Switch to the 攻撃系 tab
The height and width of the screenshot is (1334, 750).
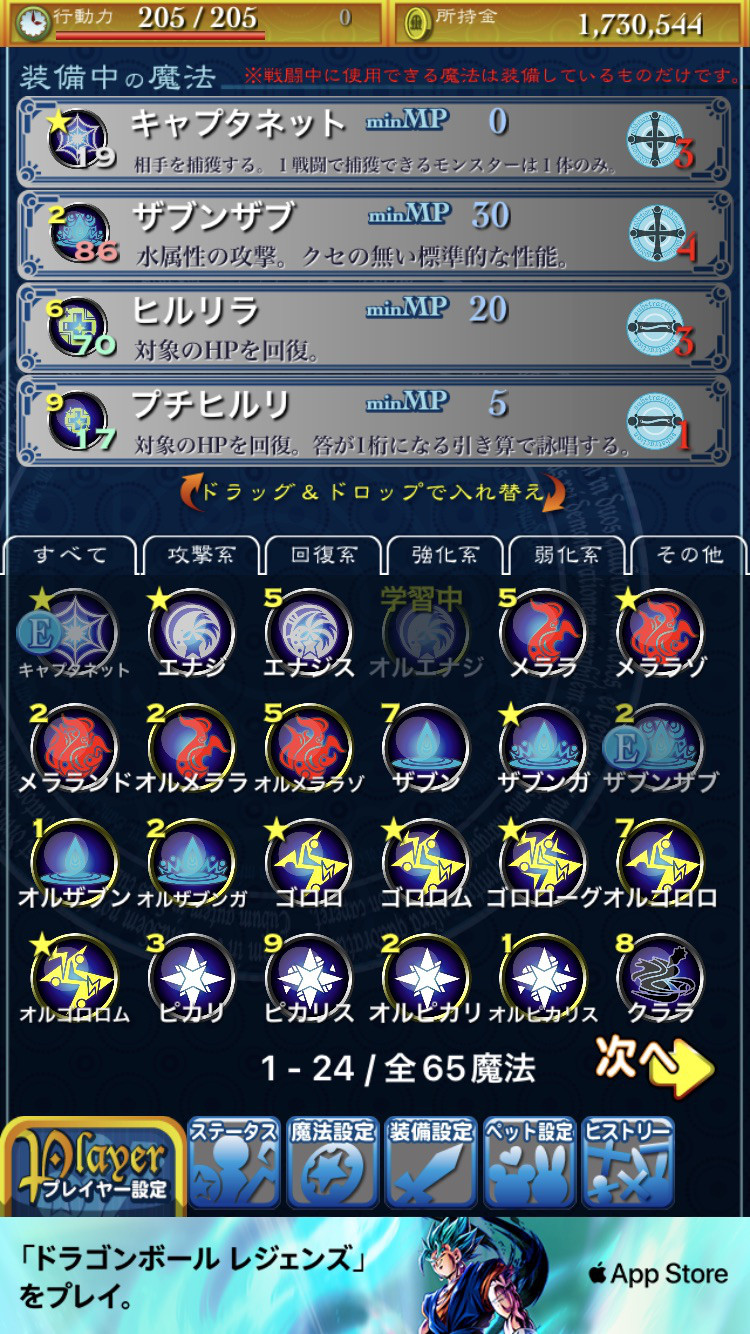pos(202,556)
